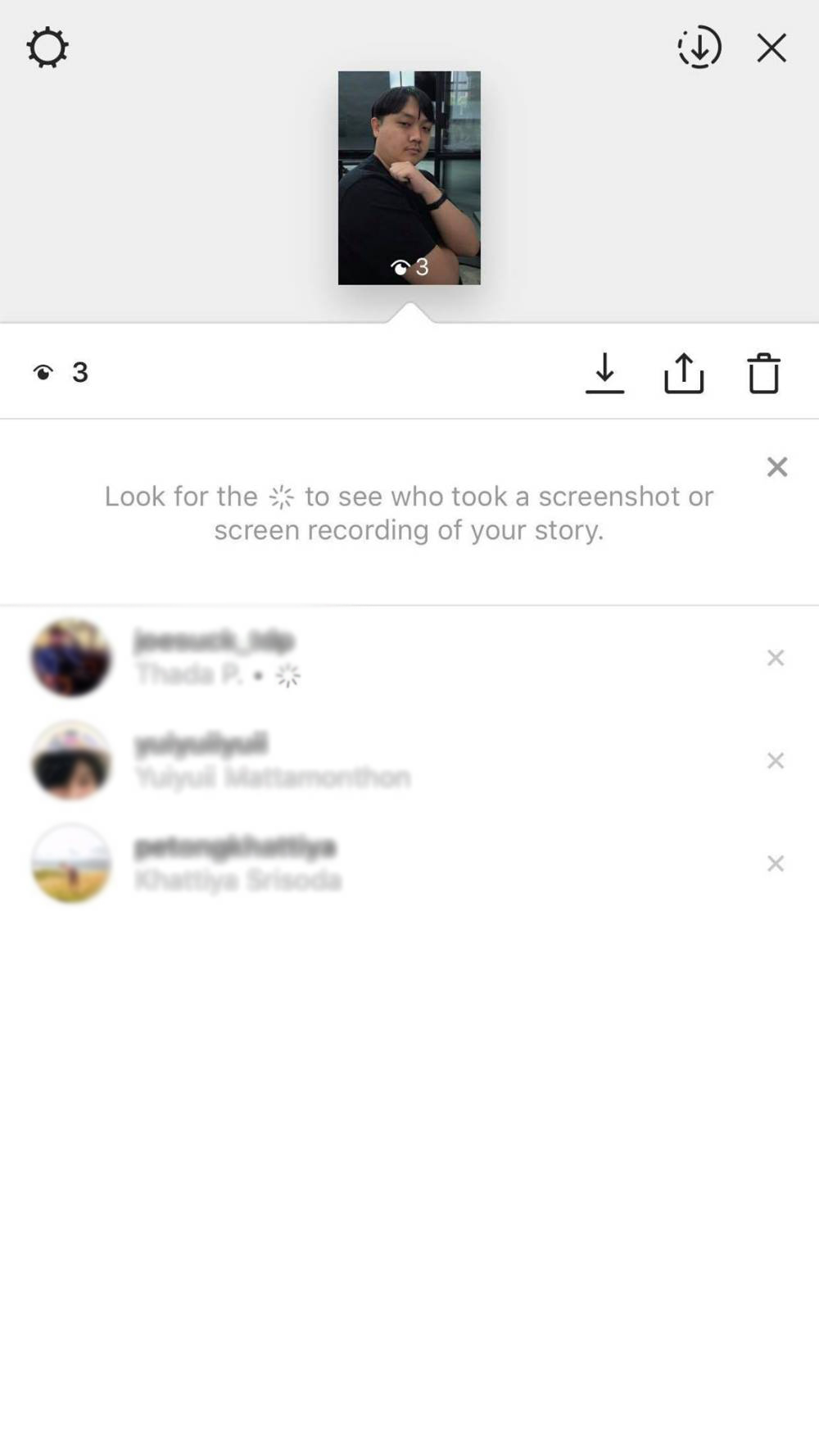Open viewer Yulyuli Mattamonthon's profile
Screen dimensions: 819x1456
point(71,760)
